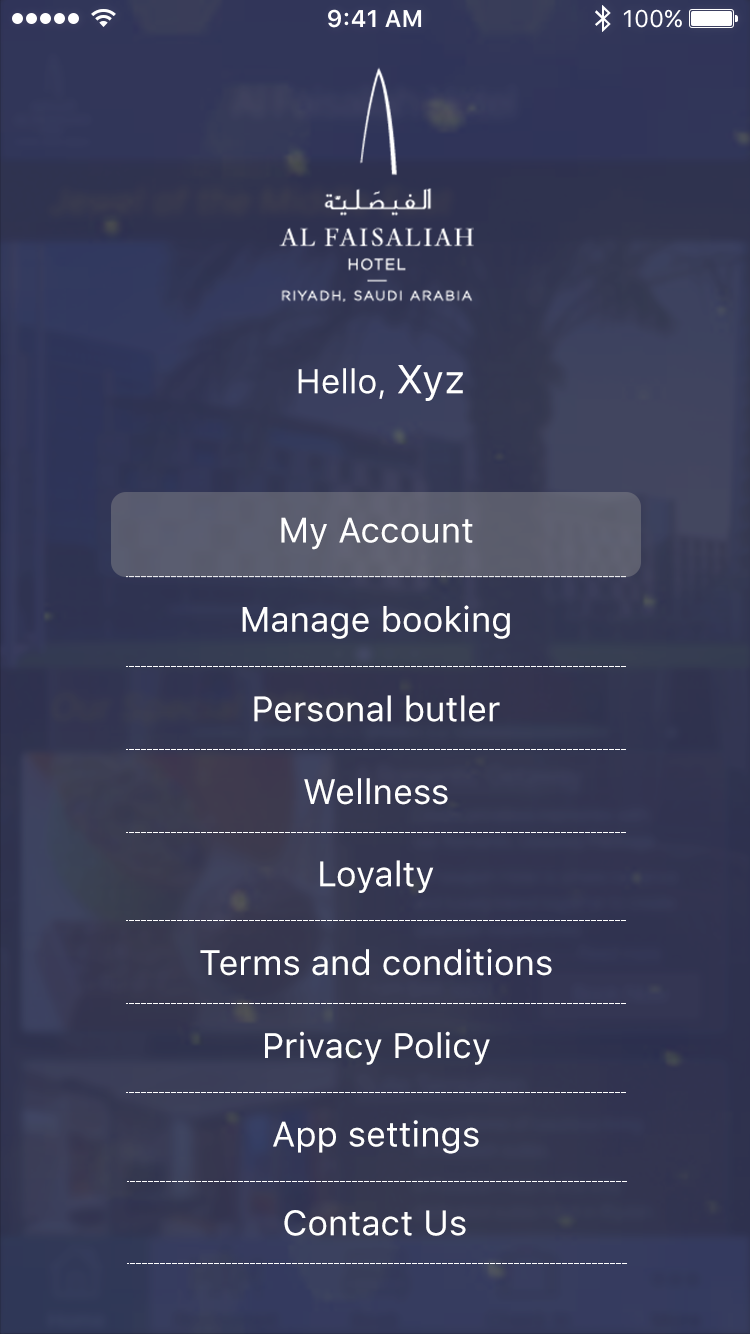Image resolution: width=750 pixels, height=1334 pixels.
Task: Read Terms and conditions
Action: tap(376, 963)
